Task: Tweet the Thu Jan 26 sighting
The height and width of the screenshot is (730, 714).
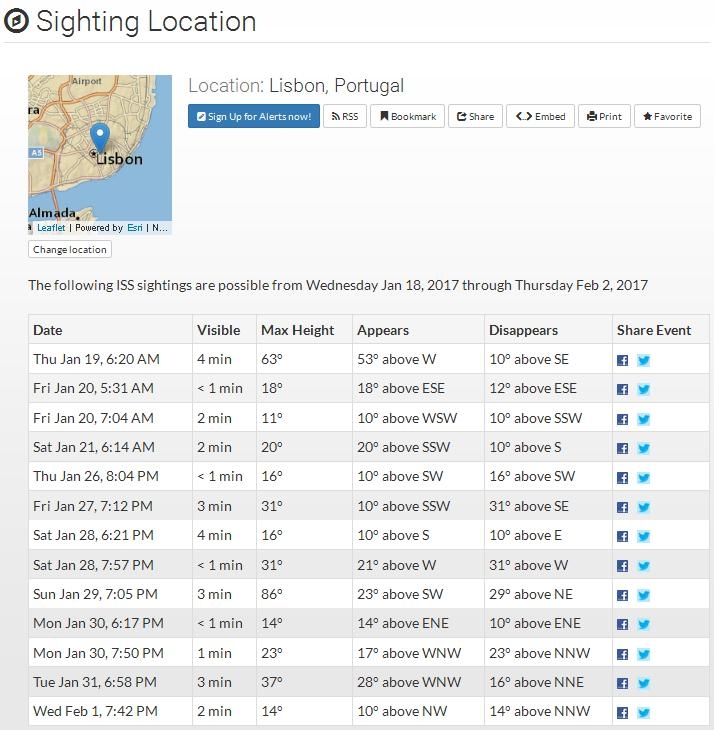Action: click(644, 477)
